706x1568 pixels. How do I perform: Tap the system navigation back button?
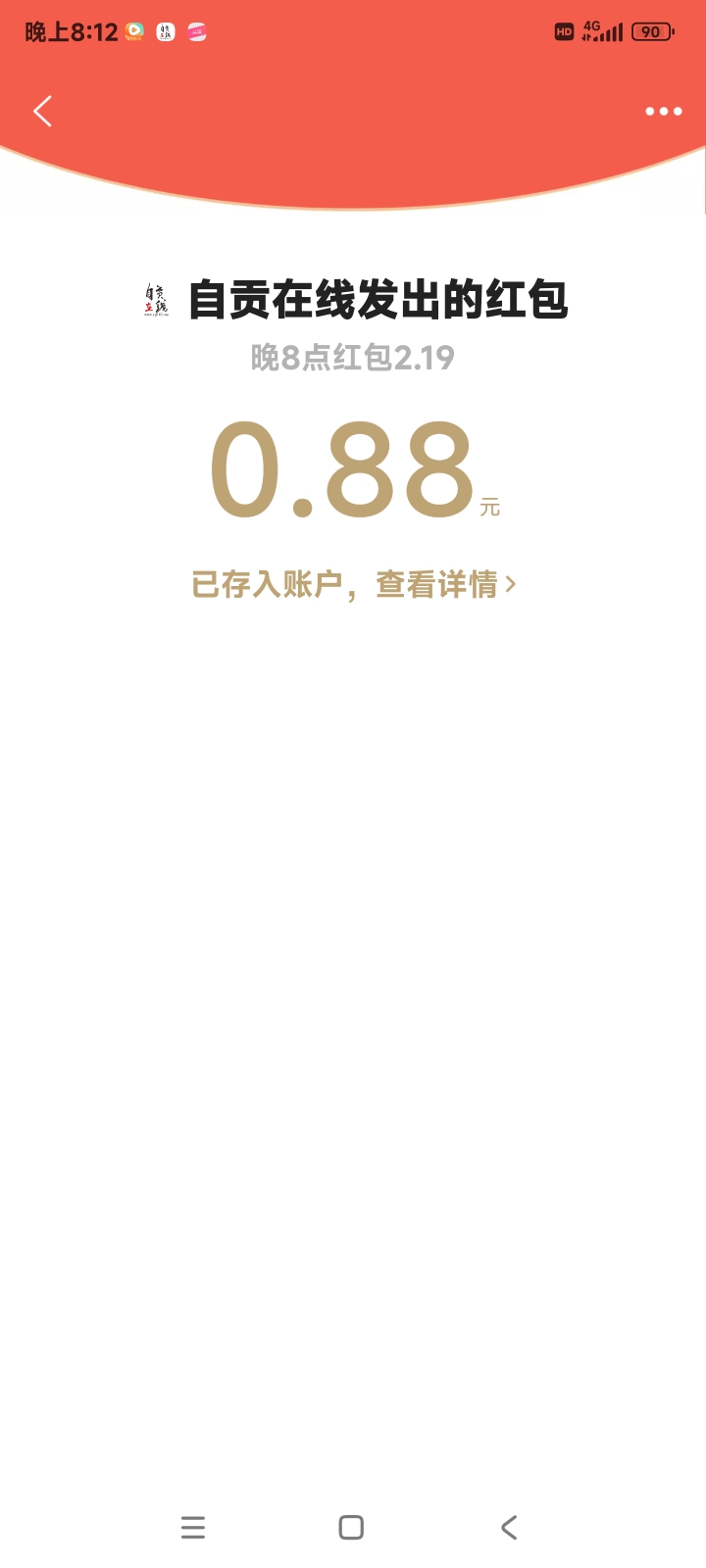tap(508, 1527)
